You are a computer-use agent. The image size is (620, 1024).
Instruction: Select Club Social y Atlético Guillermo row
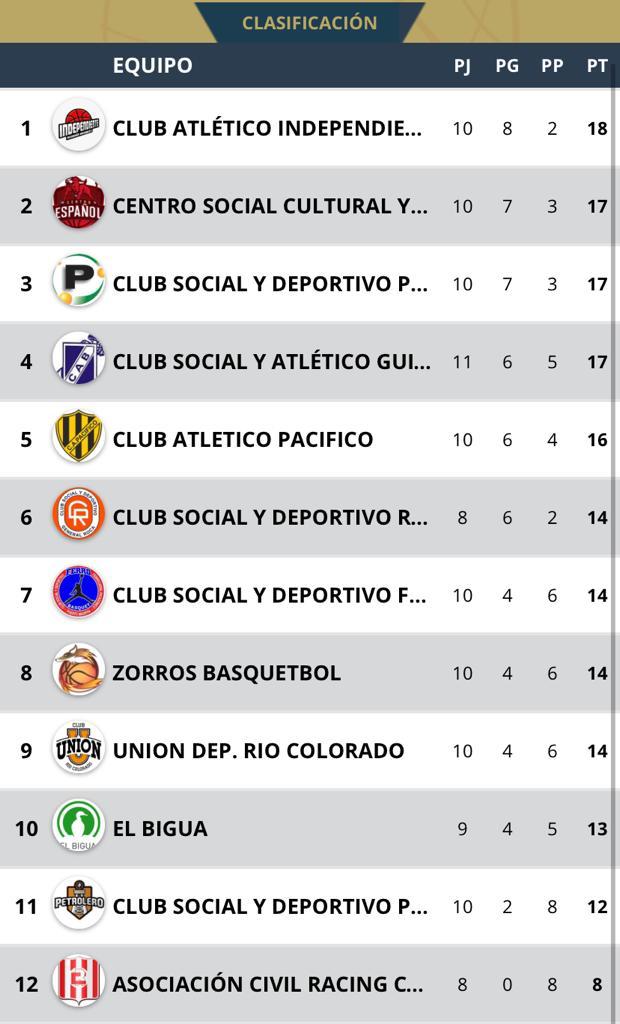271,362
